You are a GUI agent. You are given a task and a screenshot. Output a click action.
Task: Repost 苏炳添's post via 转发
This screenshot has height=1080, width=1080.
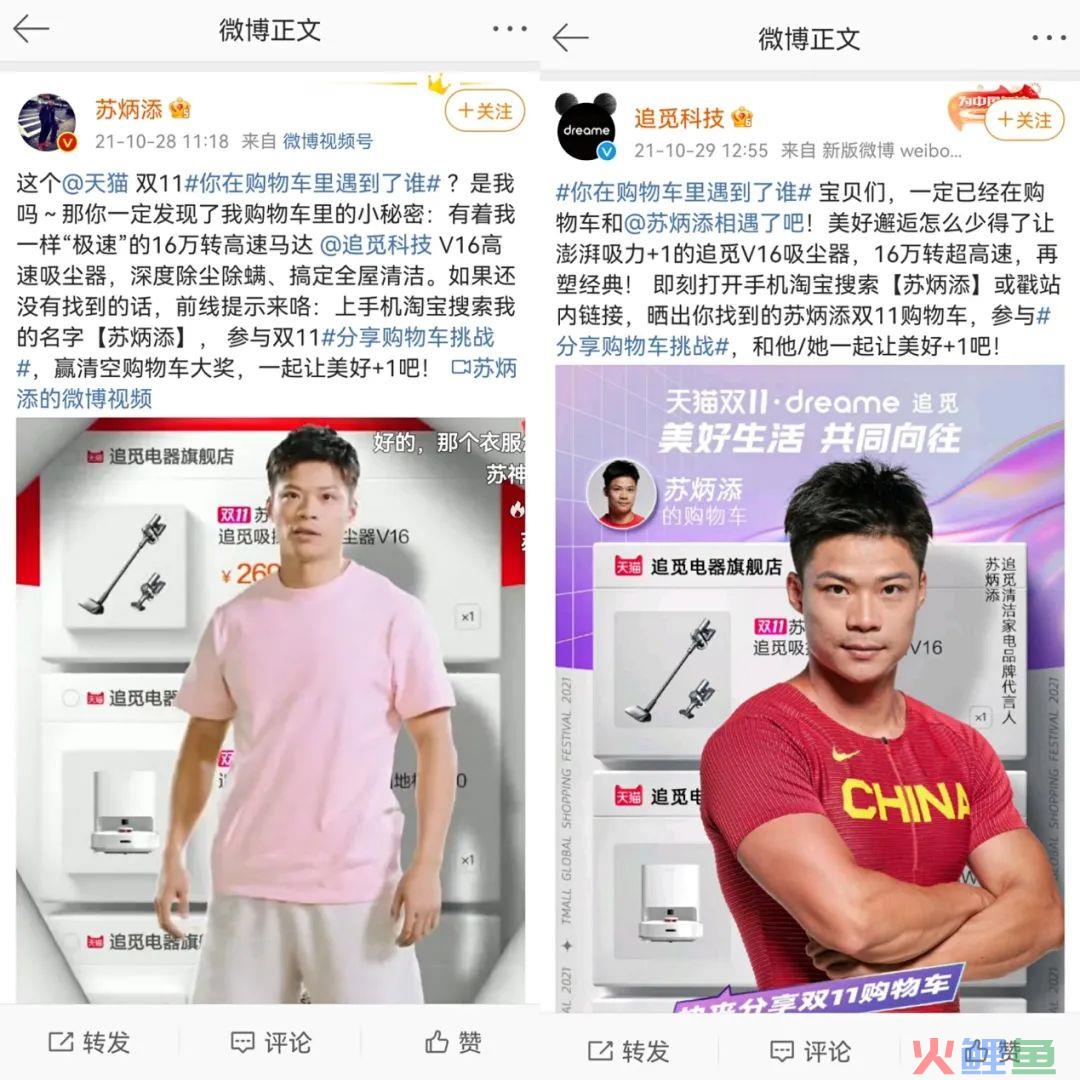tap(89, 1043)
